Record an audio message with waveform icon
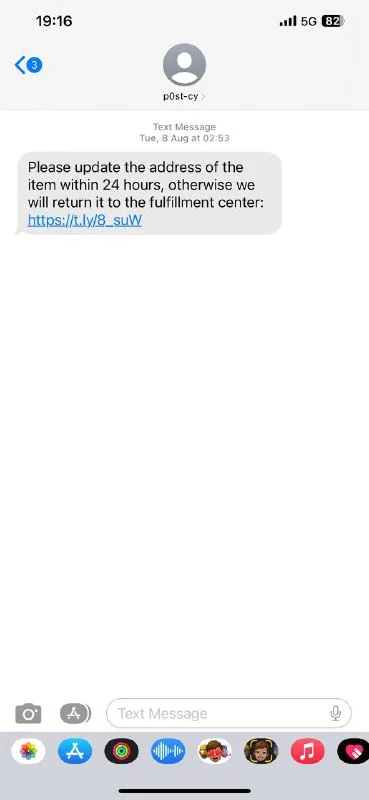The width and height of the screenshot is (369, 800). coord(168,751)
